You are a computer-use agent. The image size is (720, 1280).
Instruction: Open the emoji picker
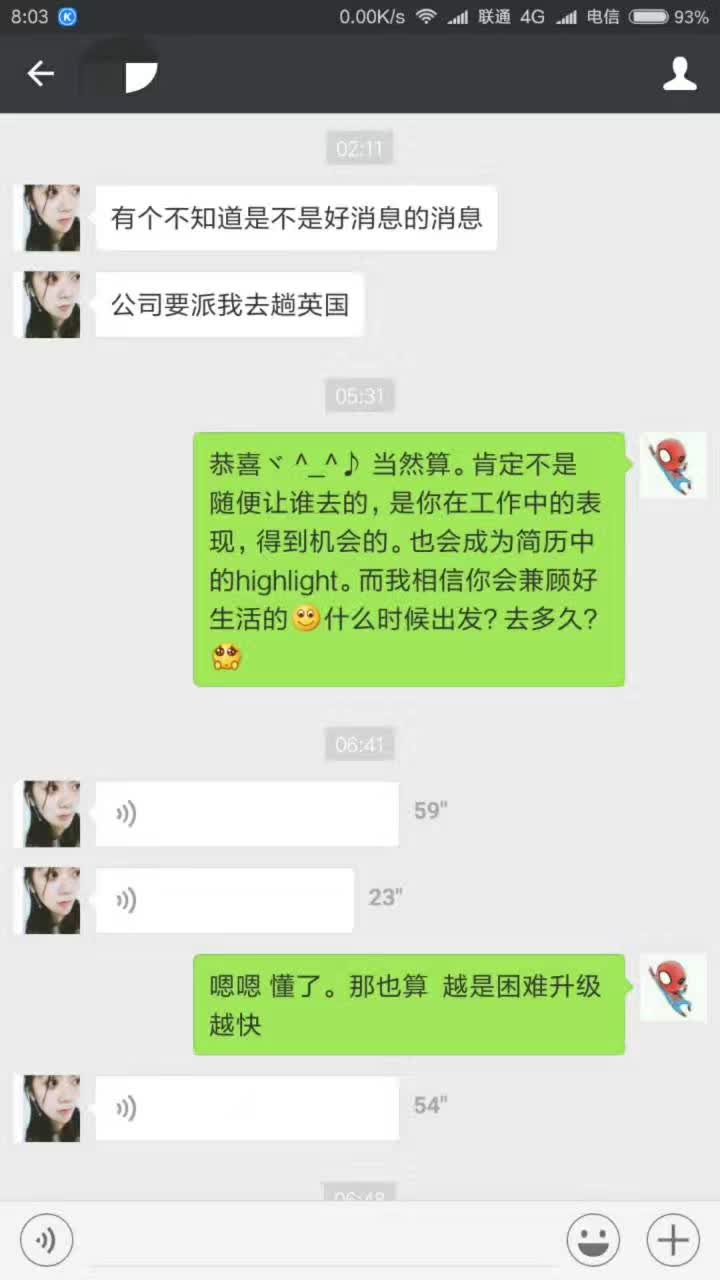click(x=593, y=1241)
